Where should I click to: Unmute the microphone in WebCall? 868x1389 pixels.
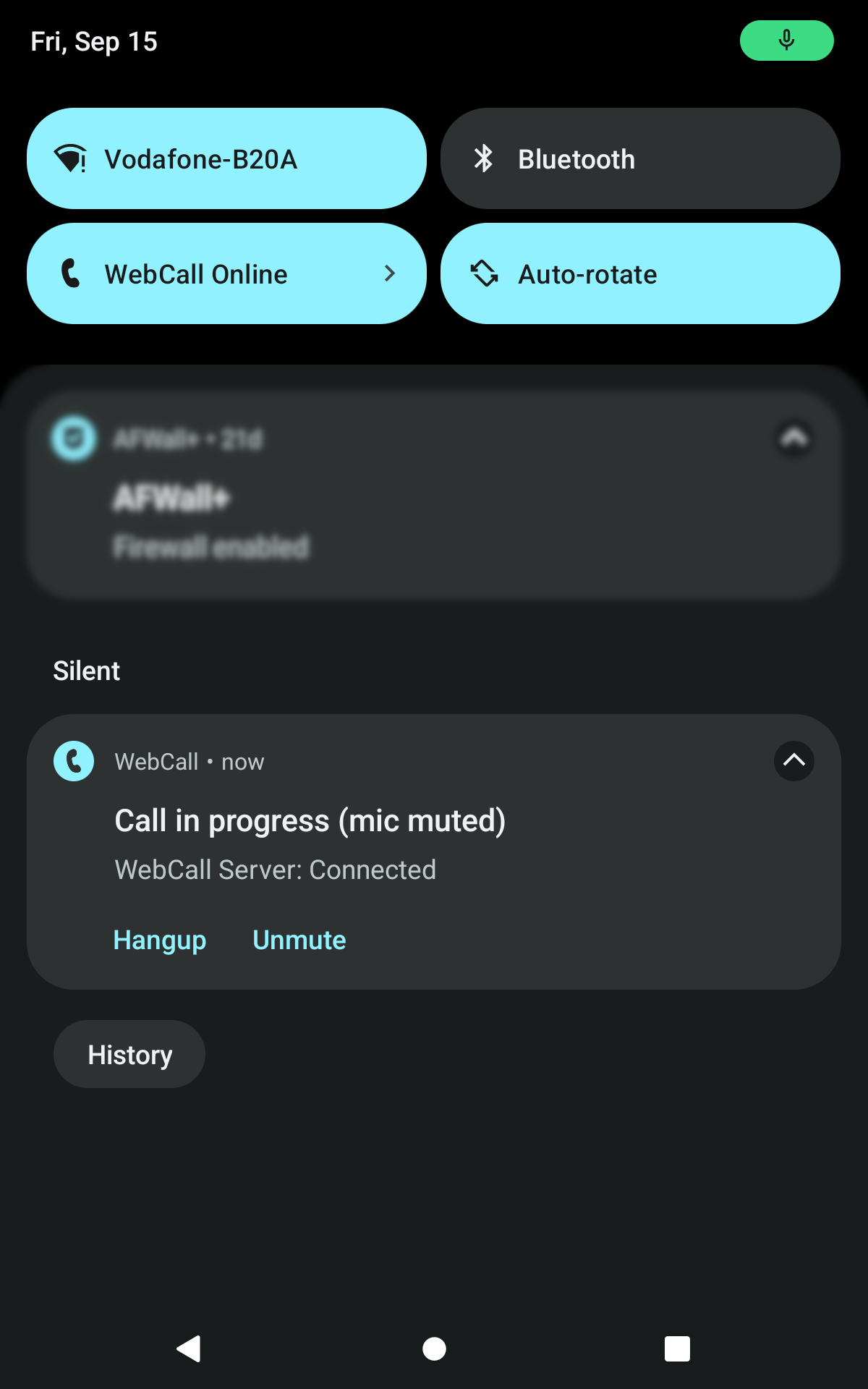click(299, 940)
